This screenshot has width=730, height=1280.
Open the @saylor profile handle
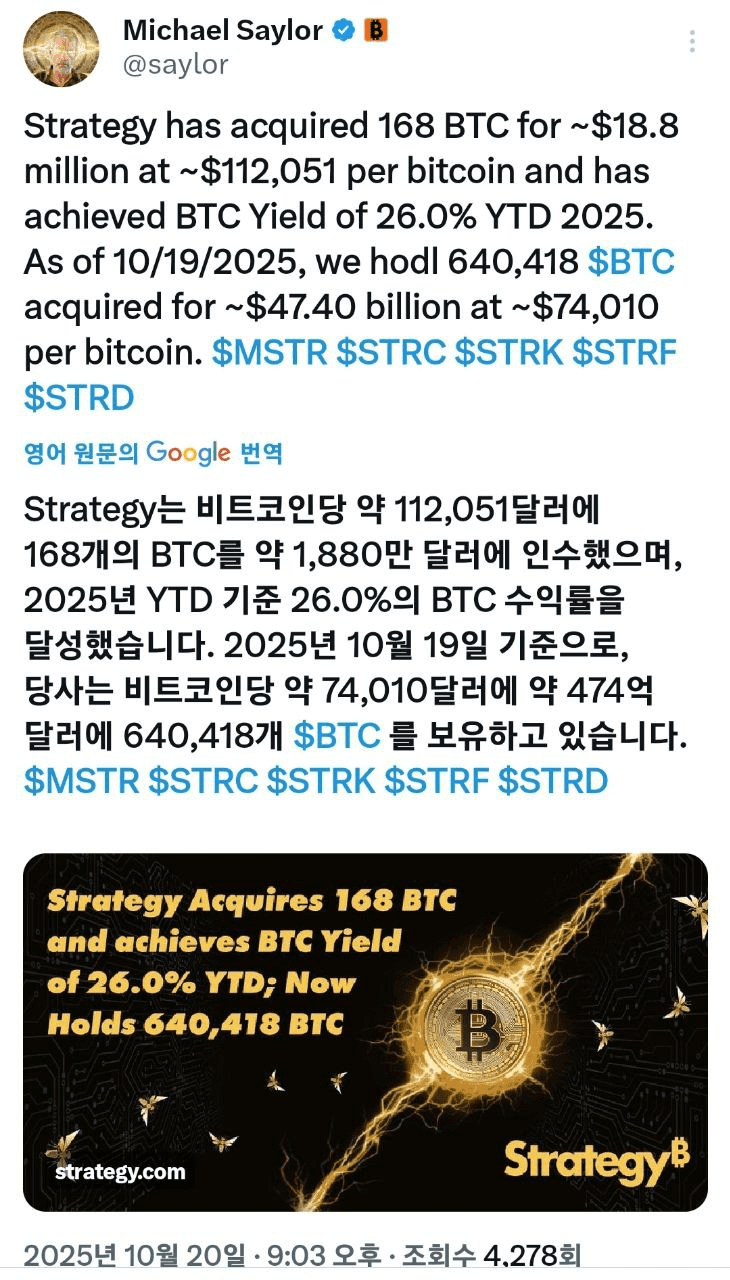(x=175, y=65)
